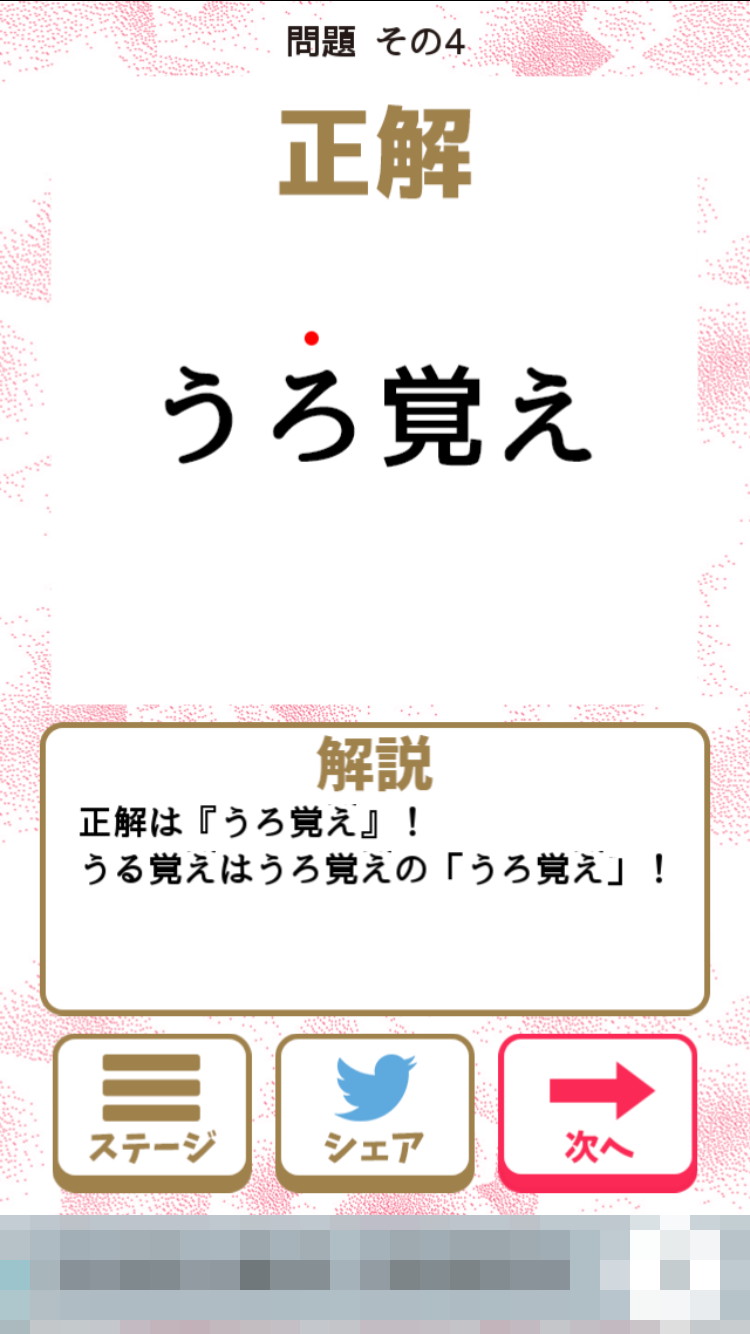Open the ステージ stage list
The height and width of the screenshot is (1334, 750).
point(152,1110)
